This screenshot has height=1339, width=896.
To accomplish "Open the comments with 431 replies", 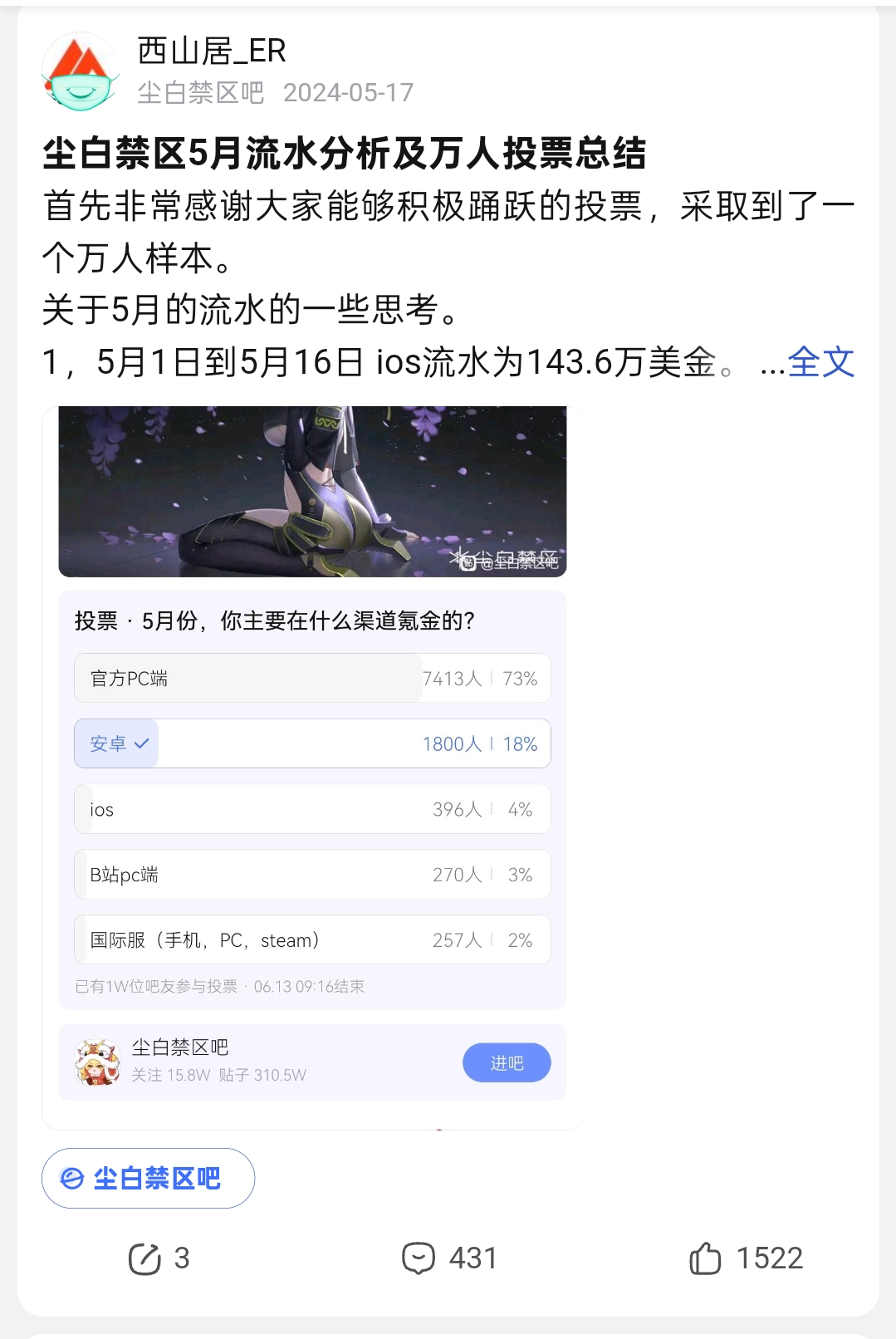I will [x=448, y=1258].
